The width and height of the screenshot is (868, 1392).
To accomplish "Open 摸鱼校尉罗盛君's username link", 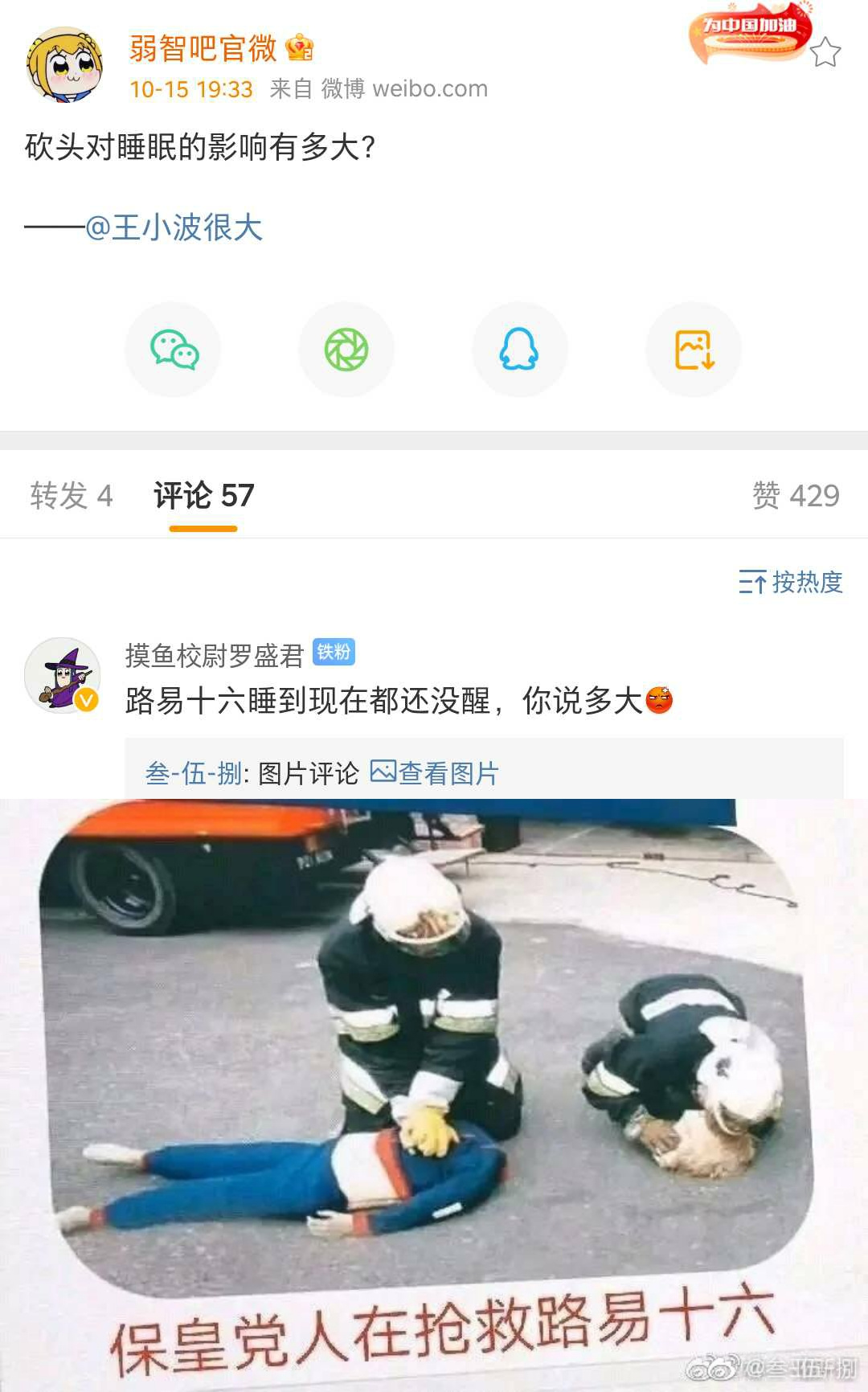I will pos(214,656).
